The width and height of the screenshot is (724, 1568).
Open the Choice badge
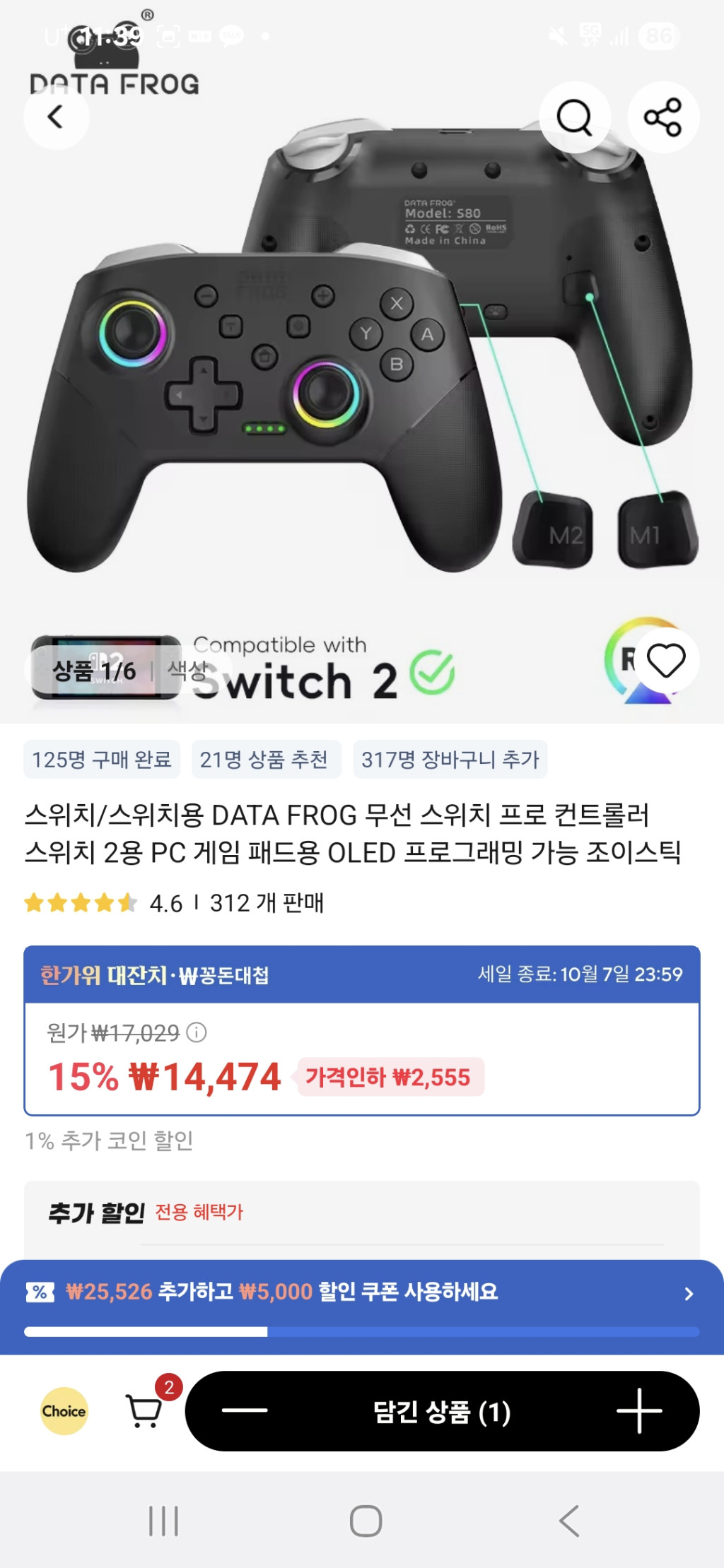(64, 1411)
